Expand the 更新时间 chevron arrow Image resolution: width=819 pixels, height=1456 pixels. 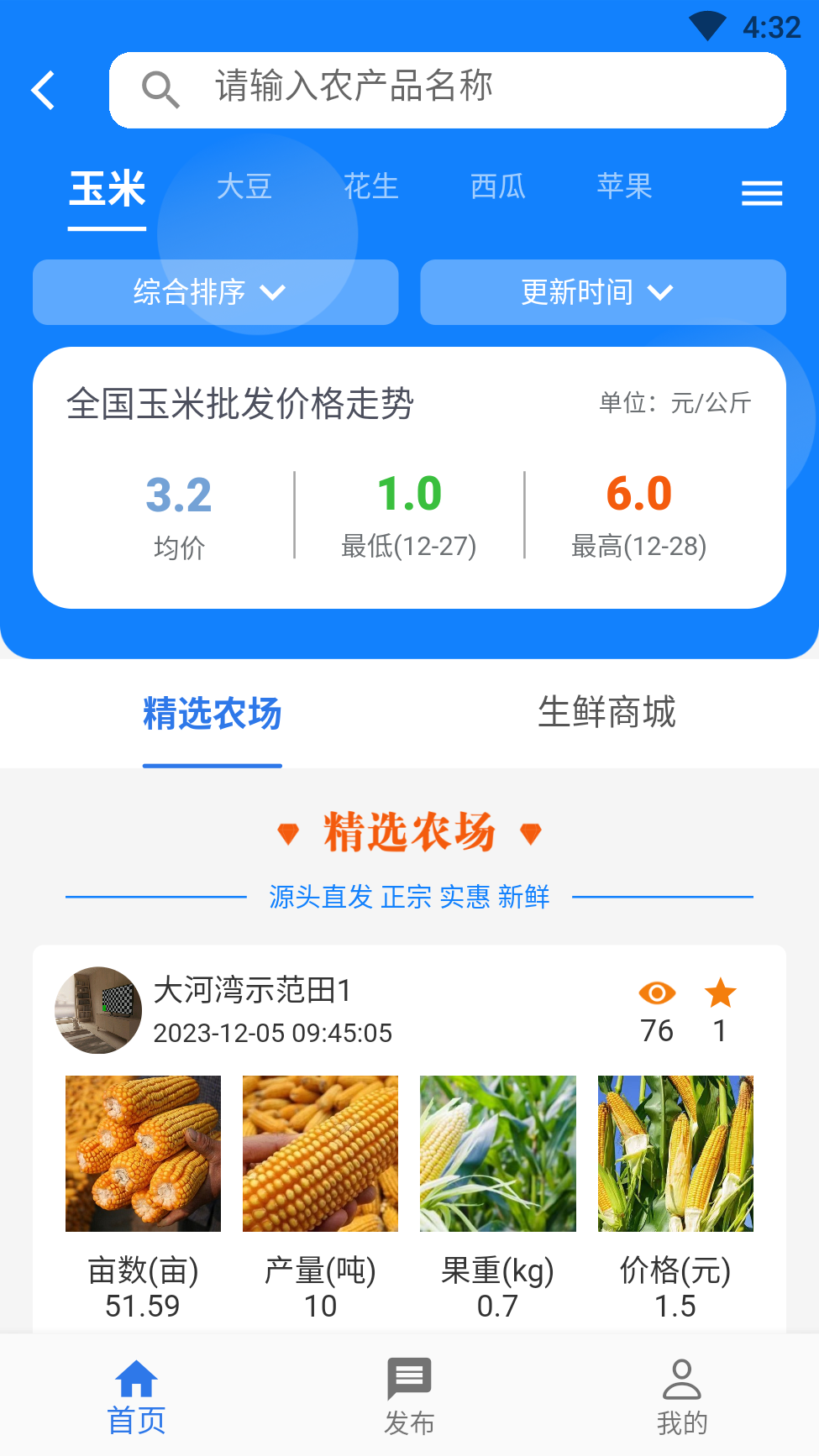(x=660, y=293)
